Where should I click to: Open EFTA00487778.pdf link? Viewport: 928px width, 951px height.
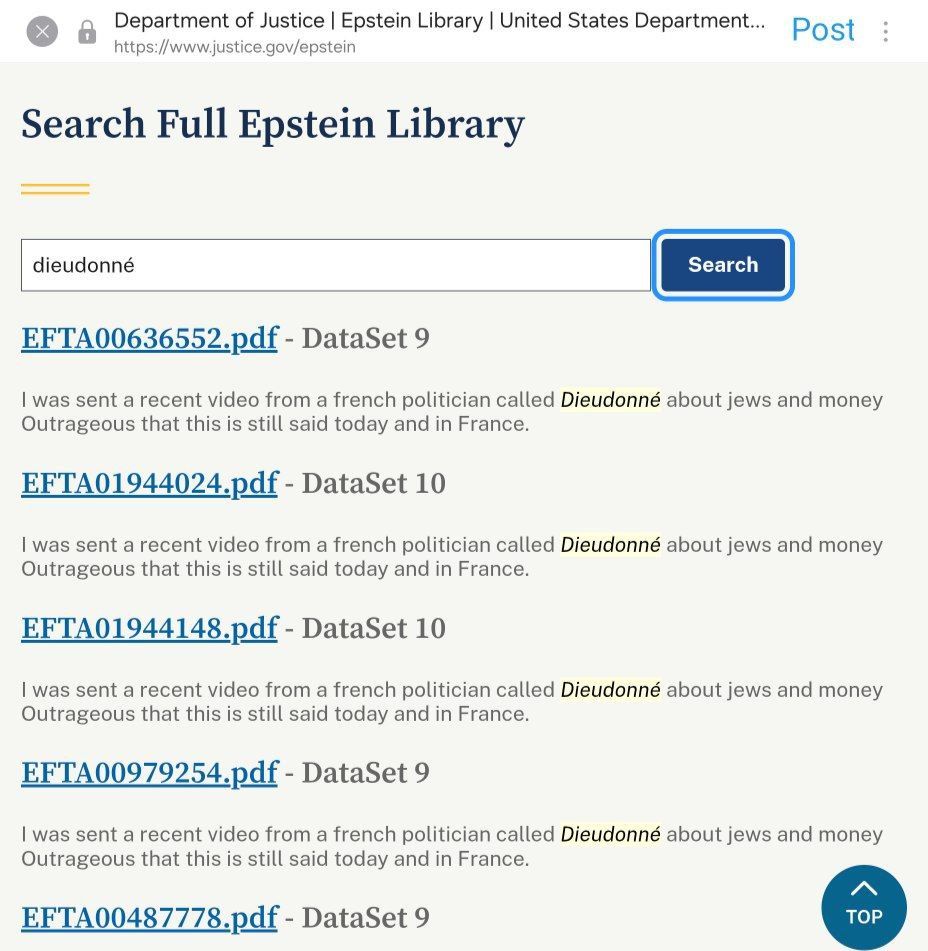[149, 918]
